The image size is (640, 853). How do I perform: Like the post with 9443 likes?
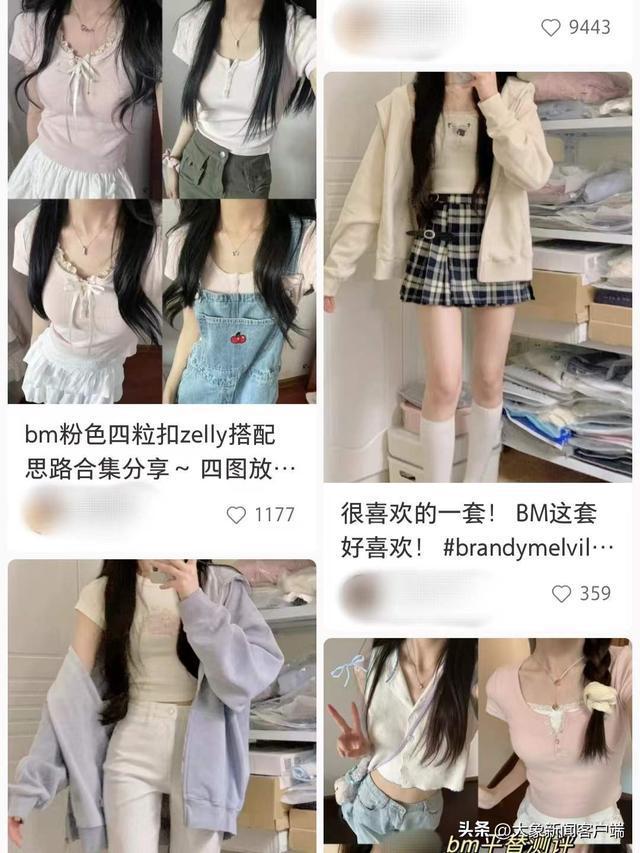[551, 28]
